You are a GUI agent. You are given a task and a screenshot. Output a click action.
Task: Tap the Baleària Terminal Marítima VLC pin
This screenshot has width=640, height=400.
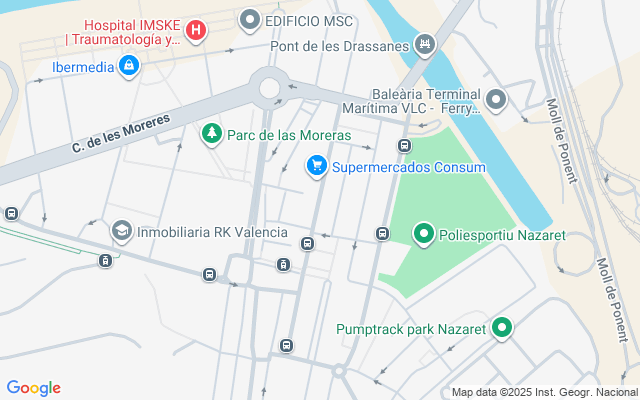(x=496, y=99)
